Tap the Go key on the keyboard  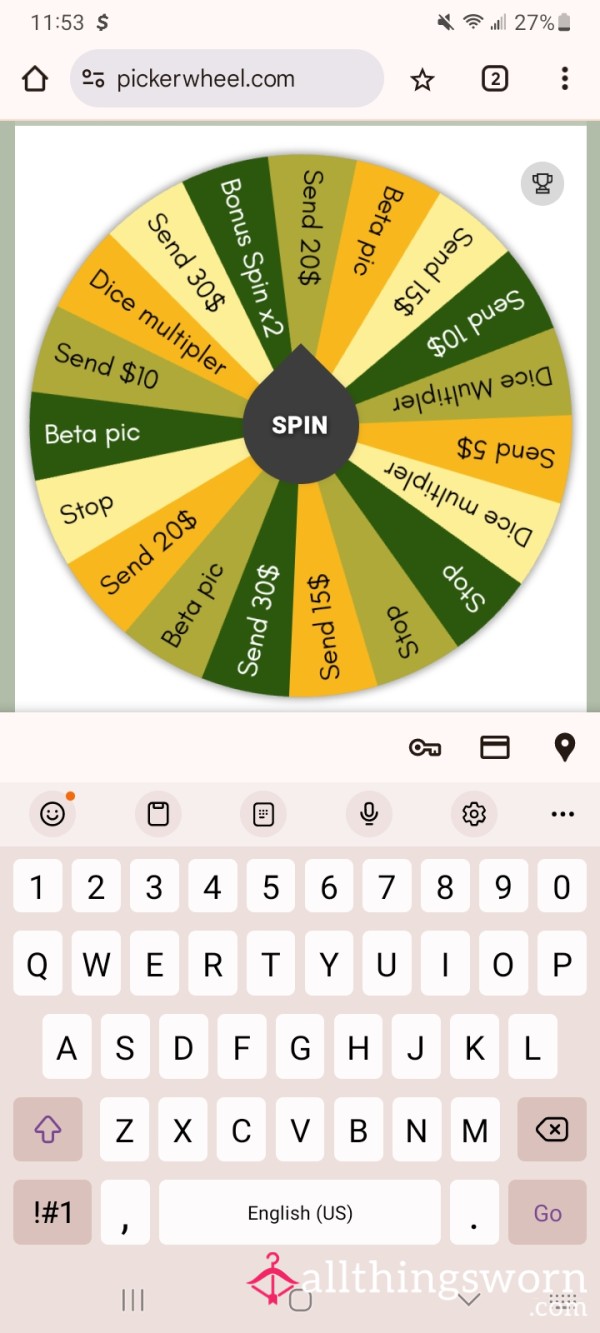(x=547, y=1213)
